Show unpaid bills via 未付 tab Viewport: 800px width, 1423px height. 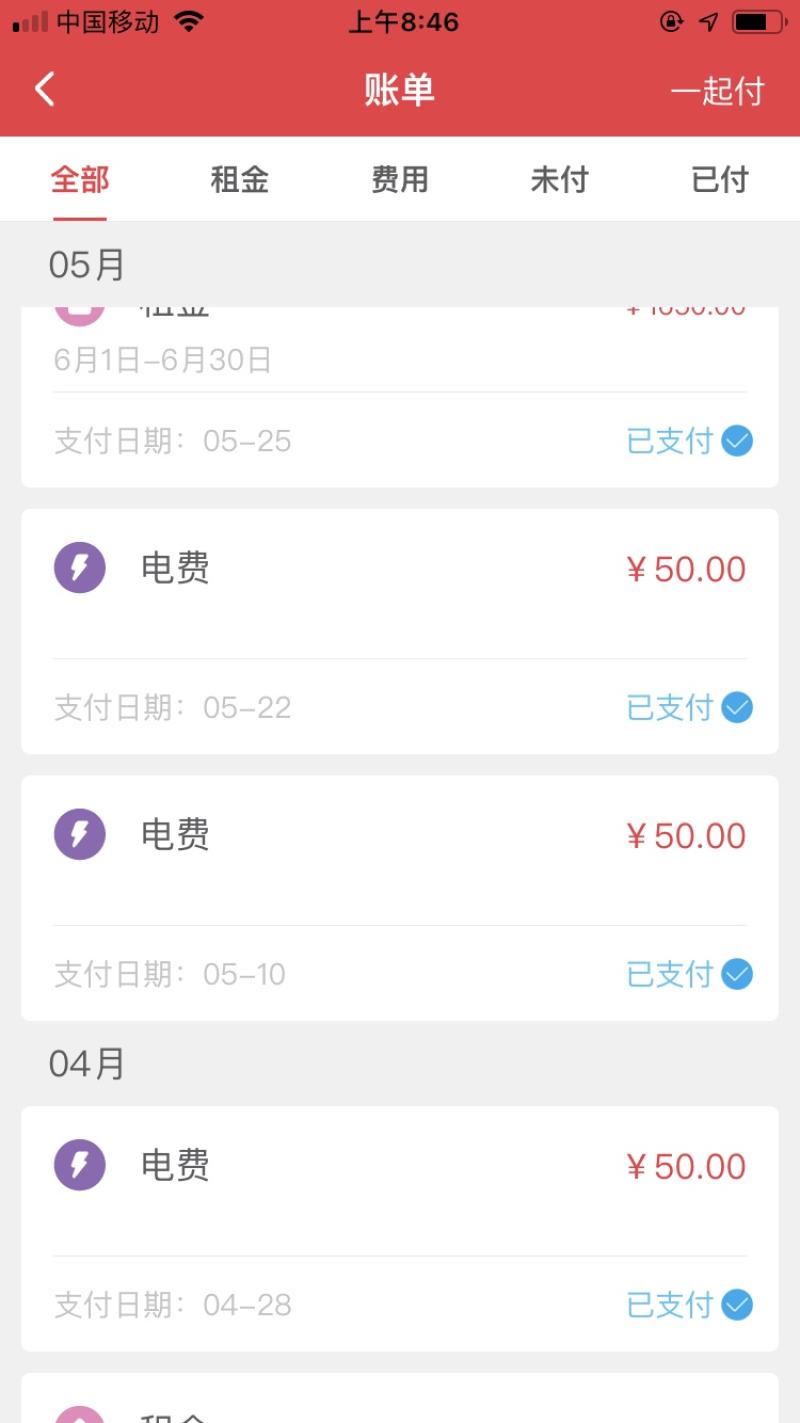pos(560,180)
